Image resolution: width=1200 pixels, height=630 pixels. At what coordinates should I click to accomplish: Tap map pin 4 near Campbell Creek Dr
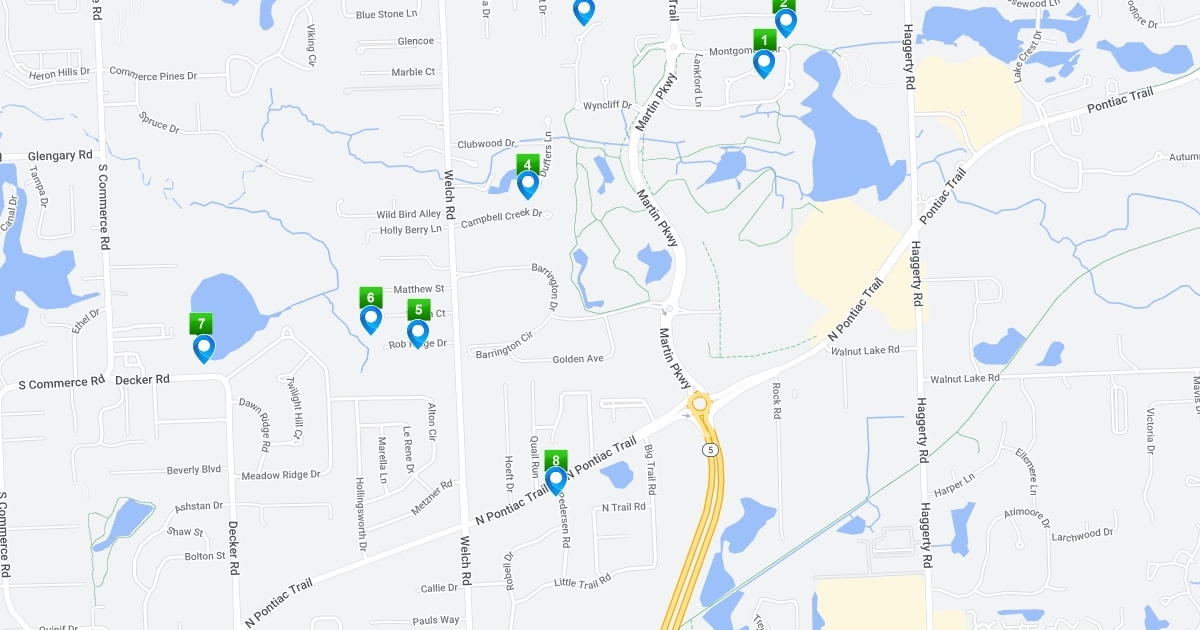click(x=528, y=176)
